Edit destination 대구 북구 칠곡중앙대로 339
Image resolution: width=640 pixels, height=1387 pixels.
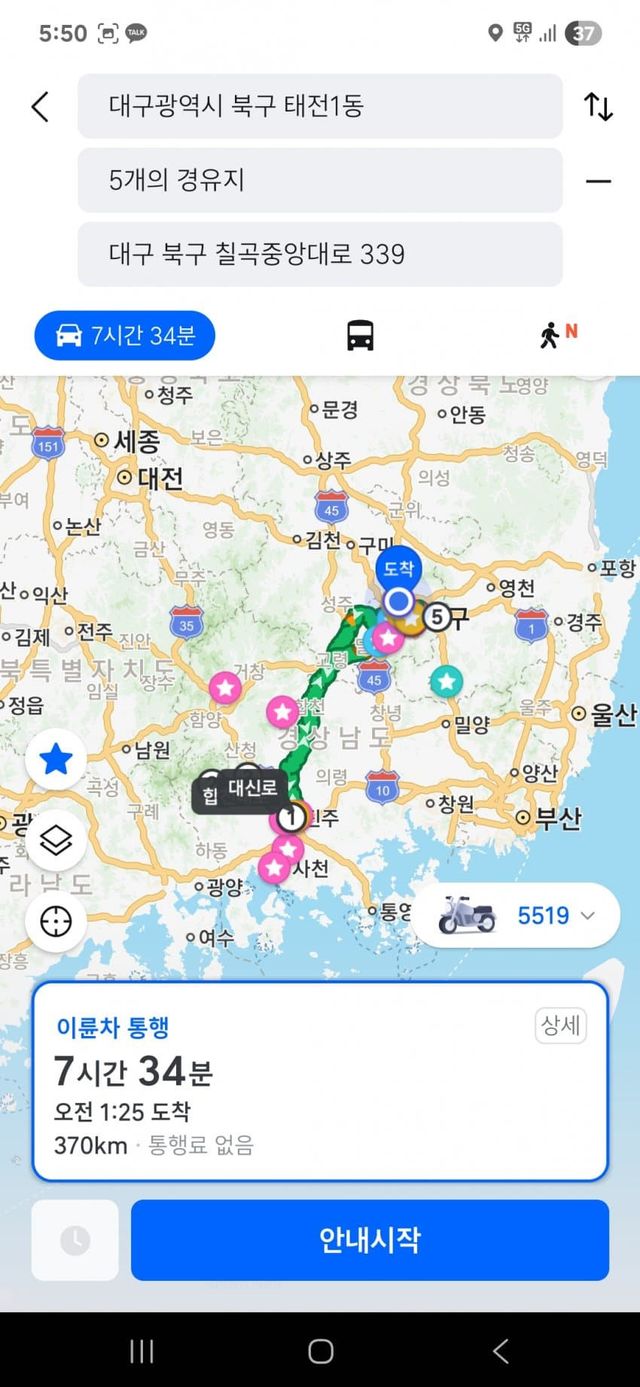[320, 254]
